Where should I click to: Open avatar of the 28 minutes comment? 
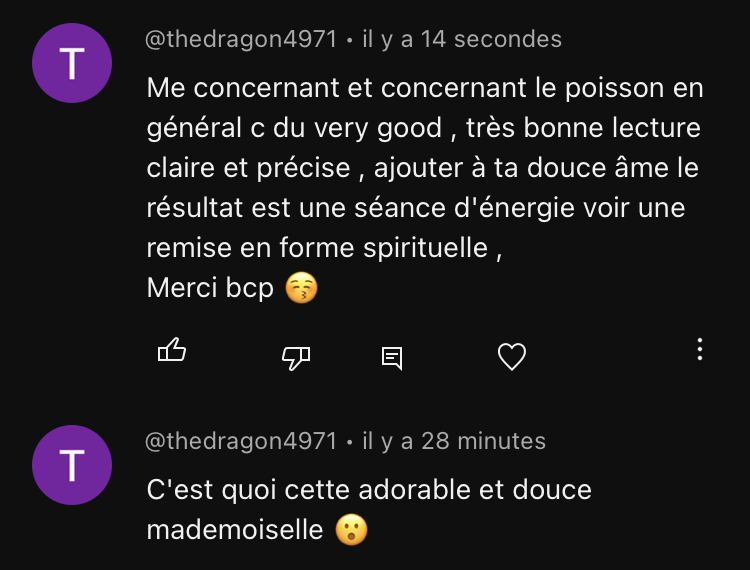click(x=72, y=464)
